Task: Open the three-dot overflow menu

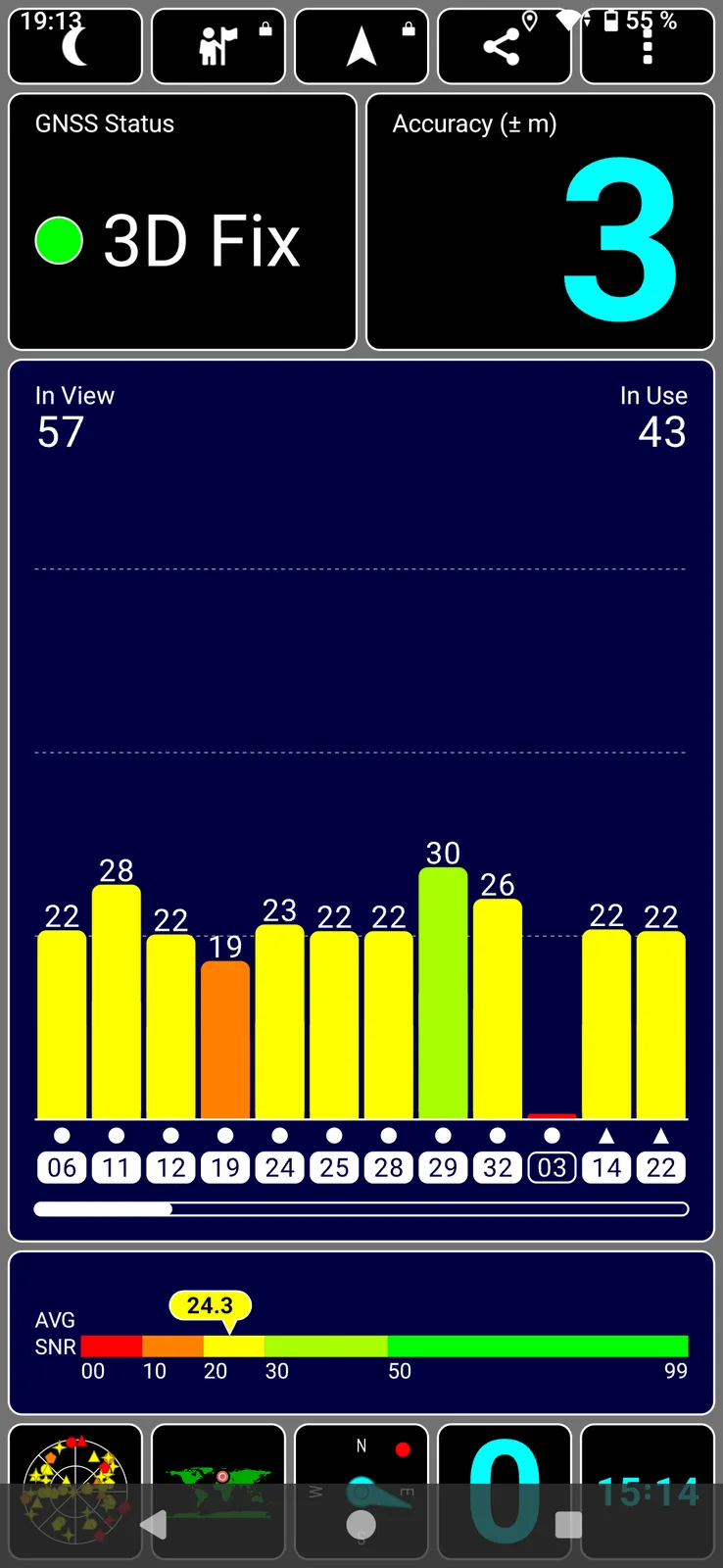Action: coord(647,47)
